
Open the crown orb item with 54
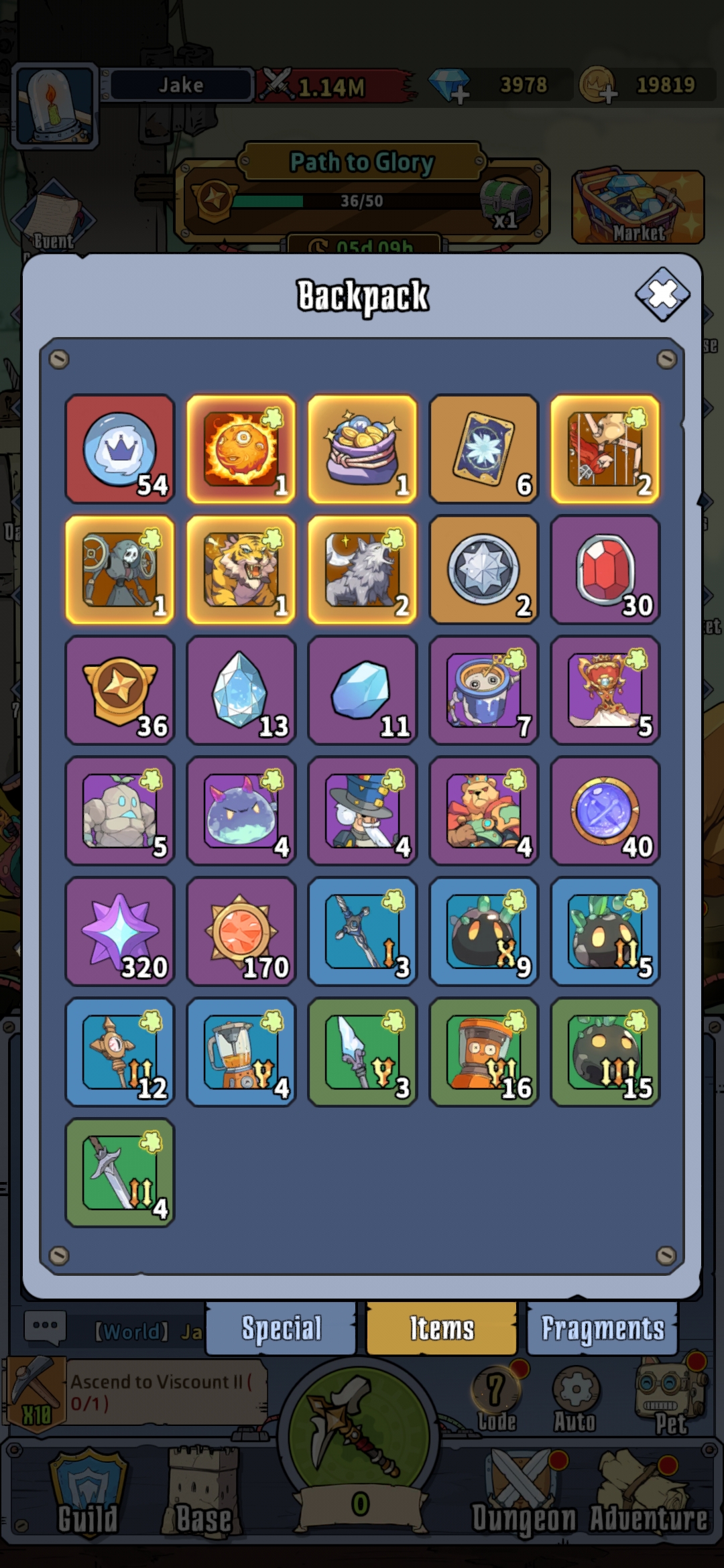[120, 449]
